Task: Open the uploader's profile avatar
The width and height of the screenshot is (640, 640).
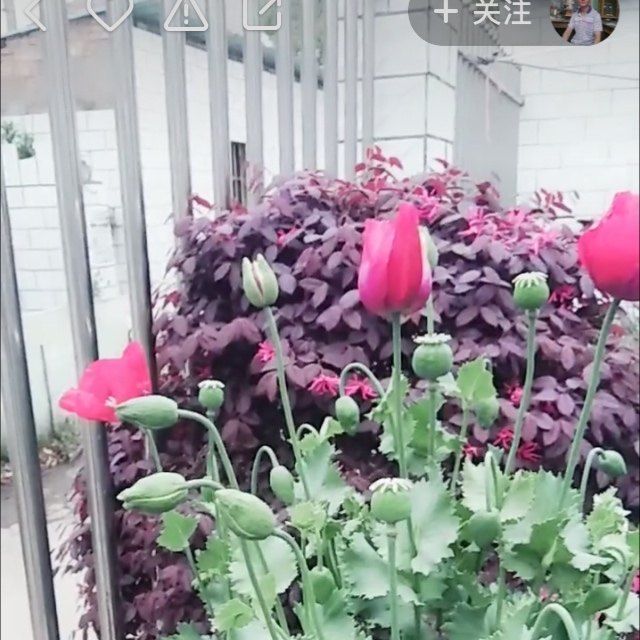Action: pos(584,20)
